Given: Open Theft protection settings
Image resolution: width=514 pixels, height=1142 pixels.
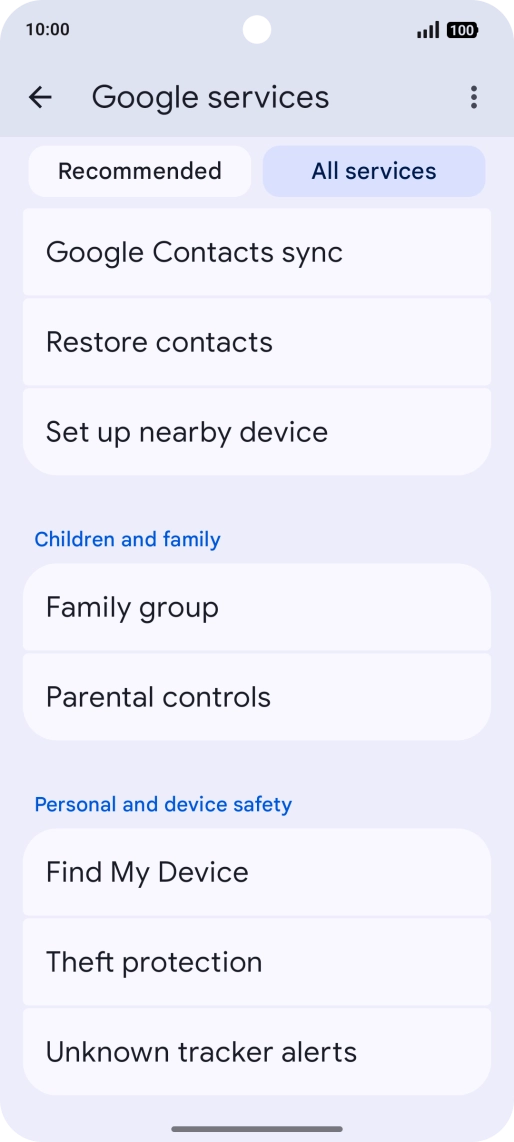Looking at the screenshot, I should pos(257,962).
